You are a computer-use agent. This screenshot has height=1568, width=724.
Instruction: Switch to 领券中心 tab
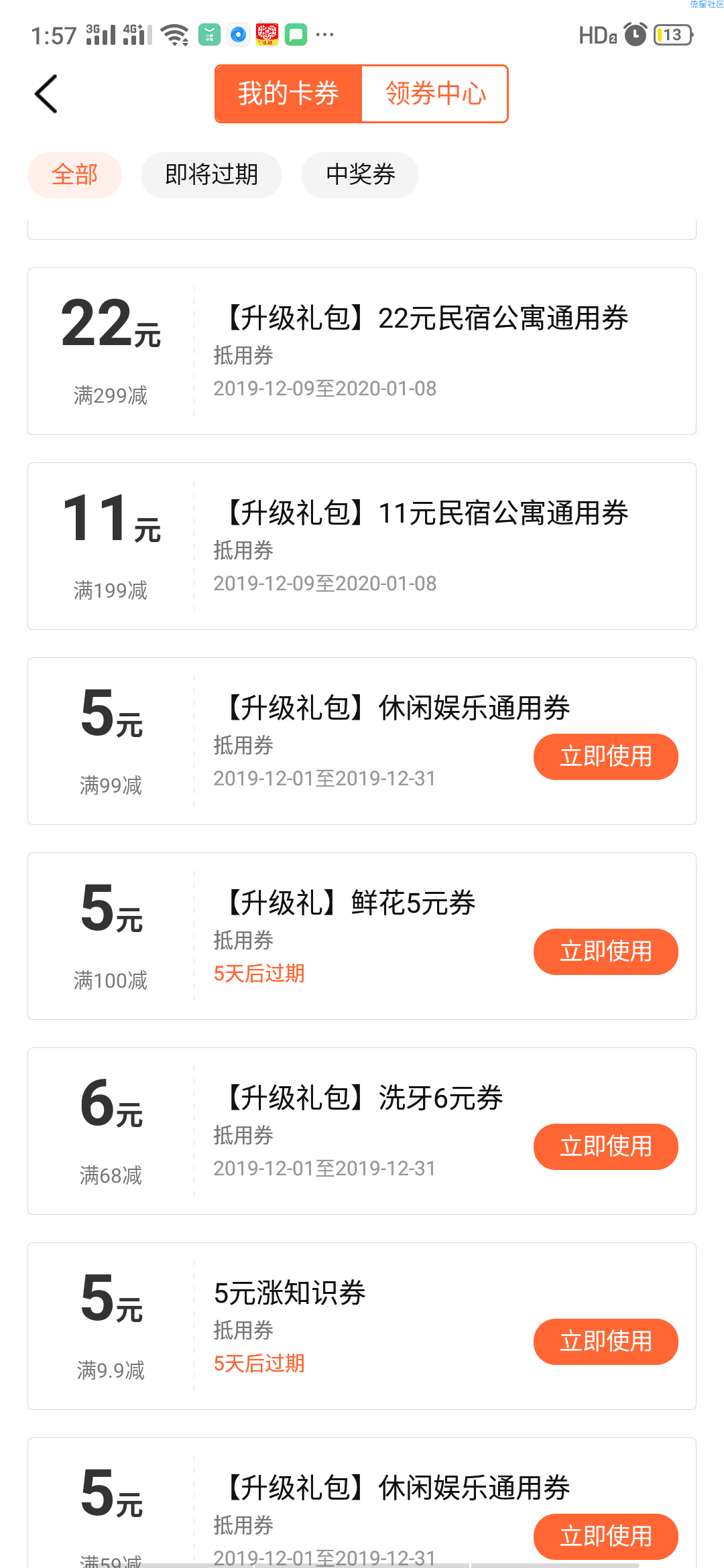click(x=435, y=94)
